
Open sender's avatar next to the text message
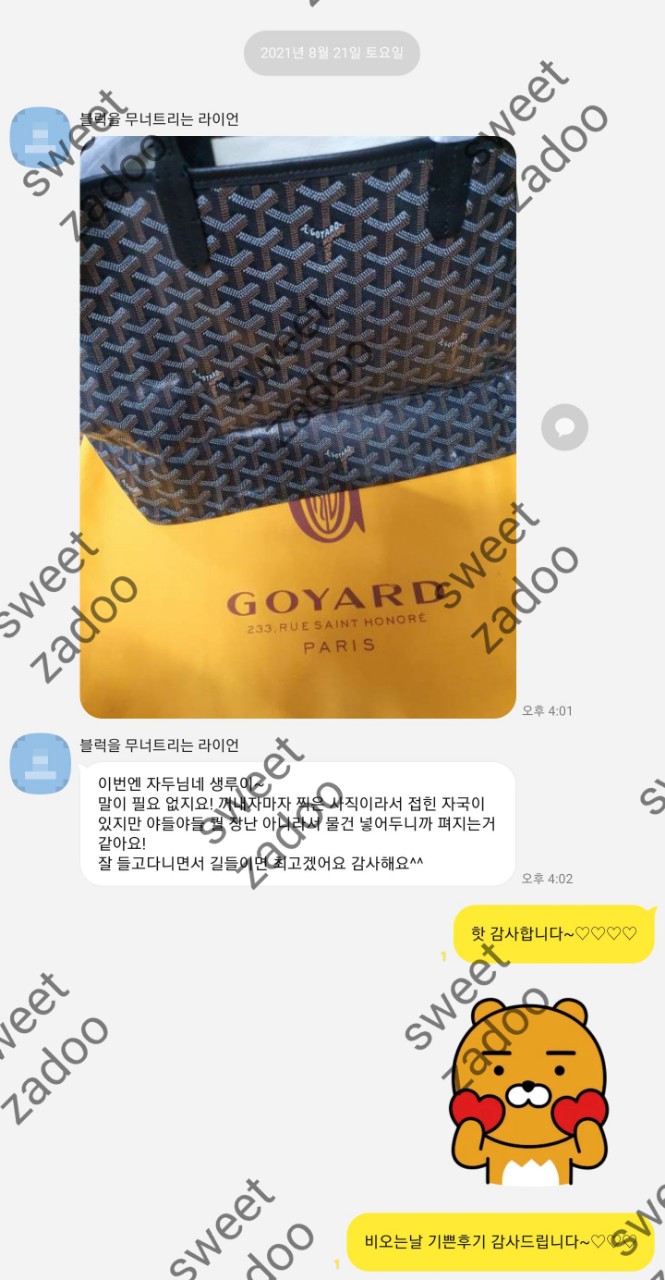pyautogui.click(x=40, y=764)
